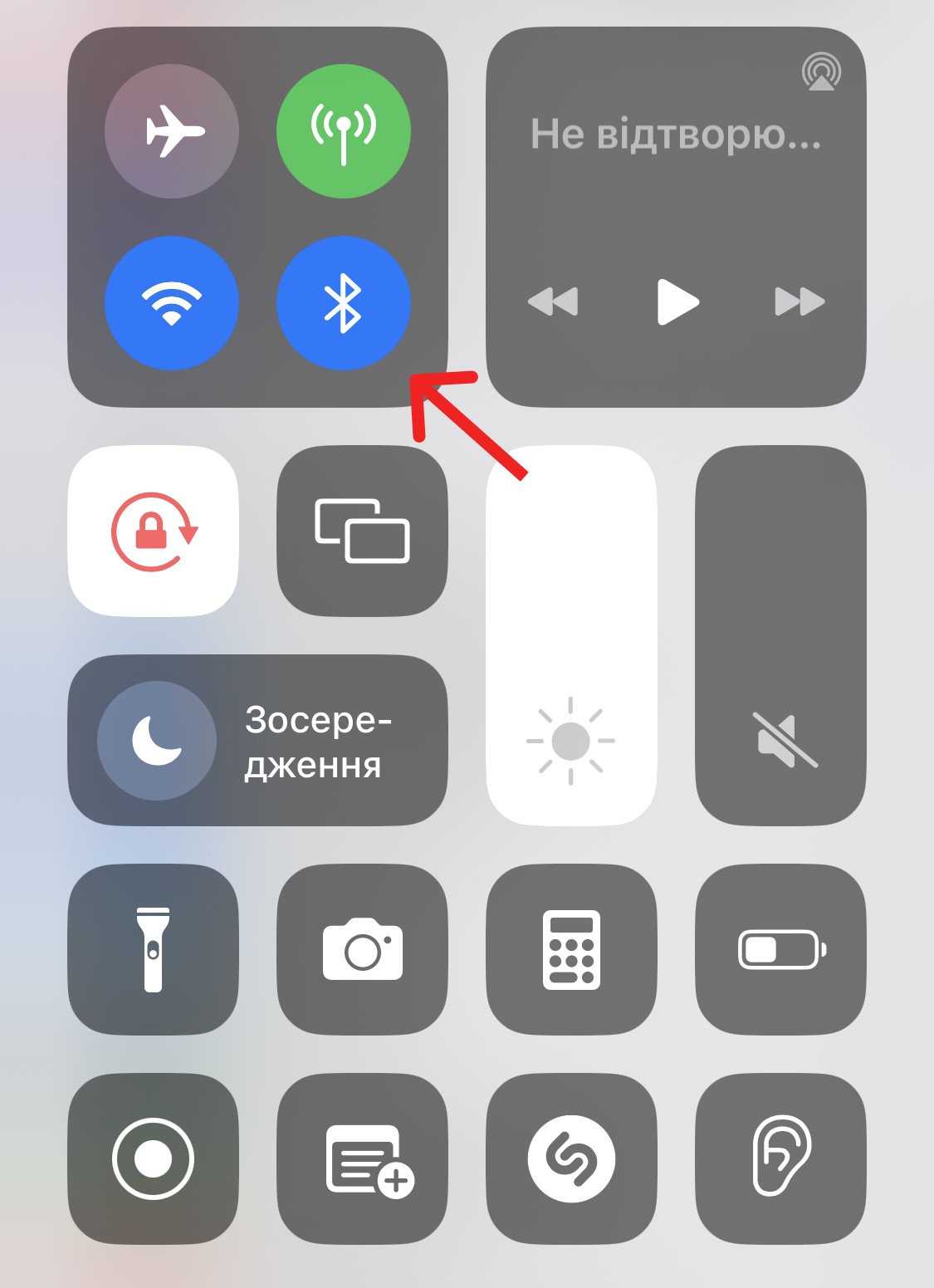Turn off cellular data
Image resolution: width=934 pixels, height=1288 pixels.
pyautogui.click(x=343, y=131)
